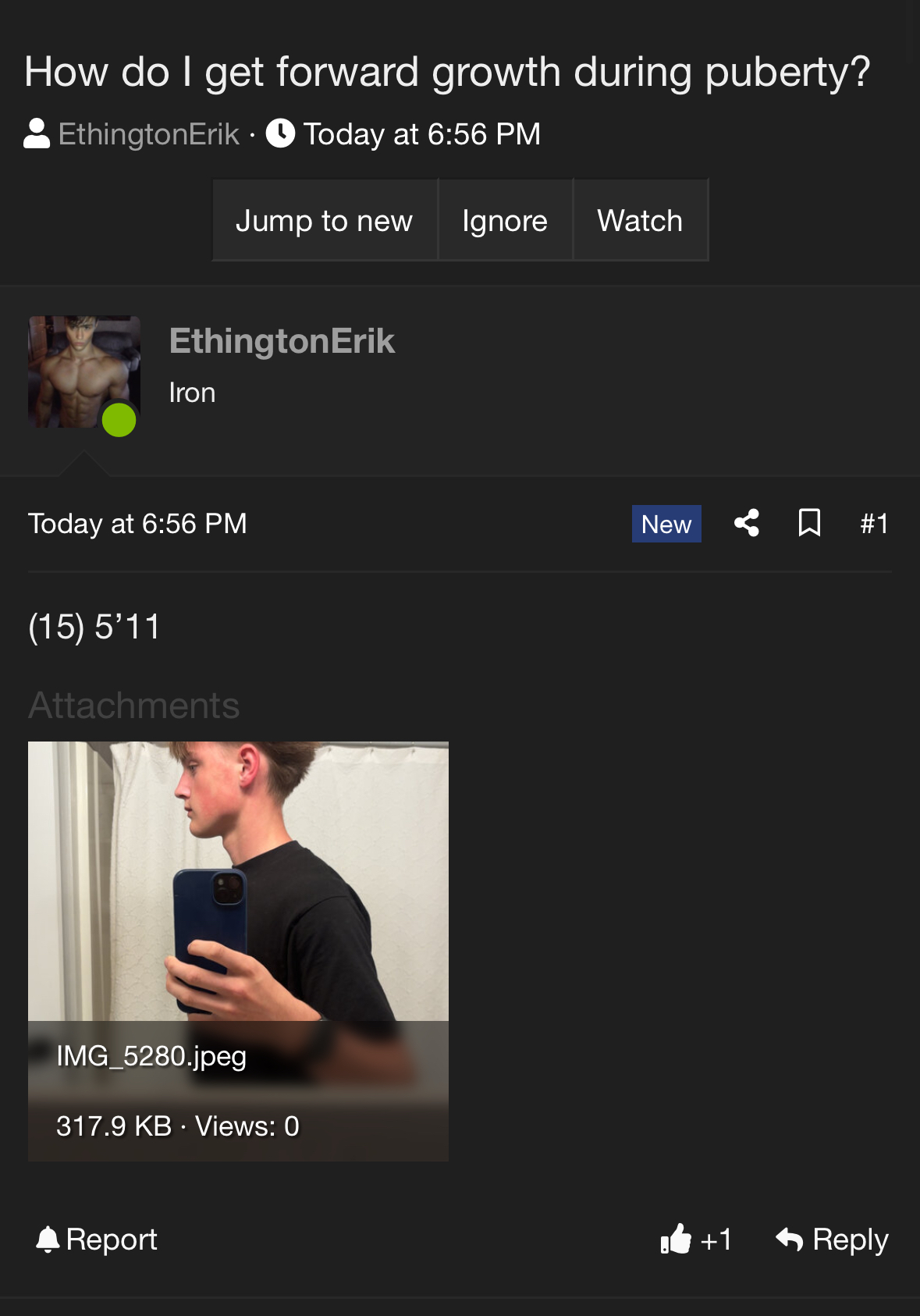Report this post
920x1316 pixels.
98,1240
